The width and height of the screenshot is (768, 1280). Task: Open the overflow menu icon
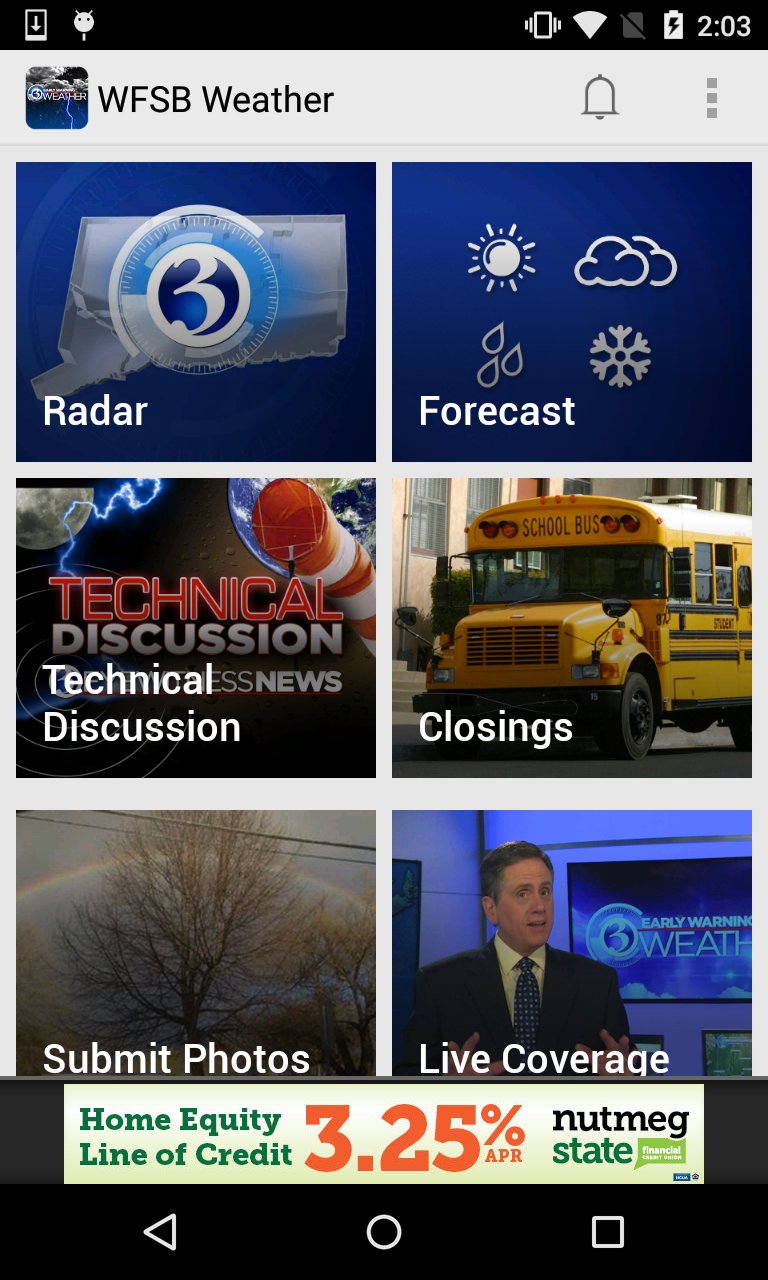tap(712, 97)
